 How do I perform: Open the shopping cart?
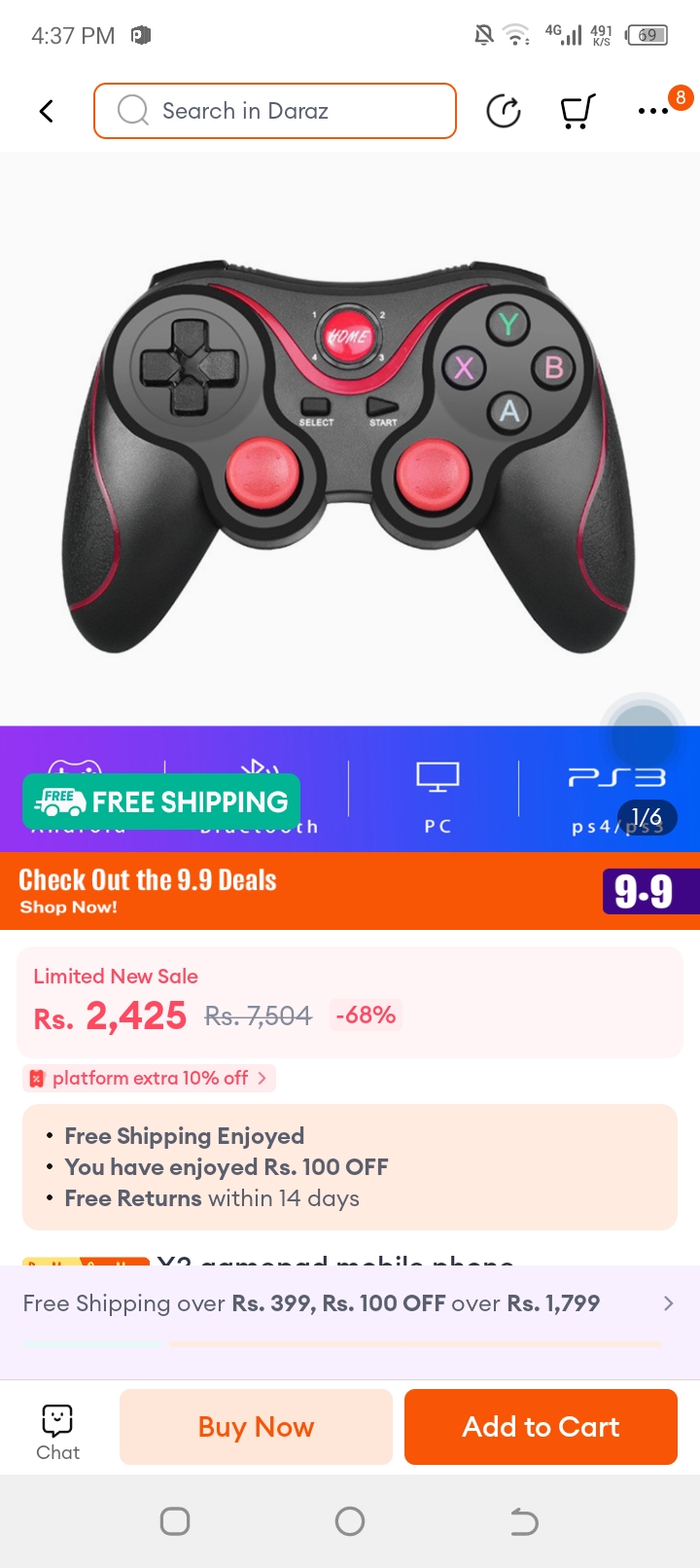click(577, 111)
